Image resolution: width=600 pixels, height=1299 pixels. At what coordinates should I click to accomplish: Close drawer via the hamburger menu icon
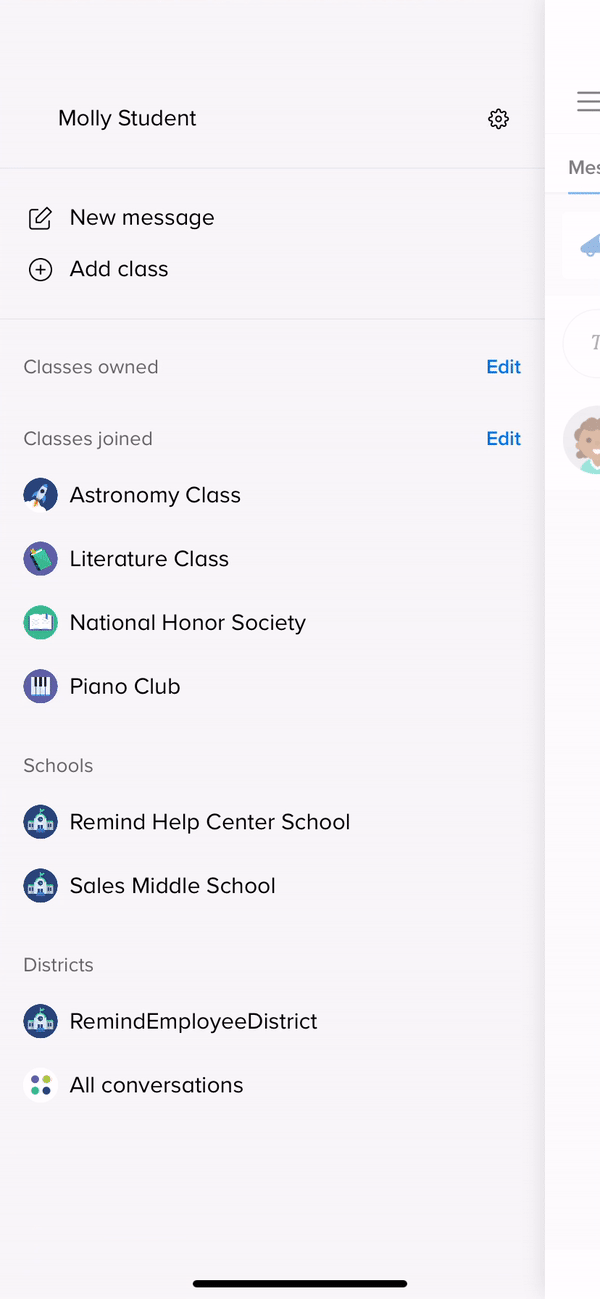click(588, 101)
